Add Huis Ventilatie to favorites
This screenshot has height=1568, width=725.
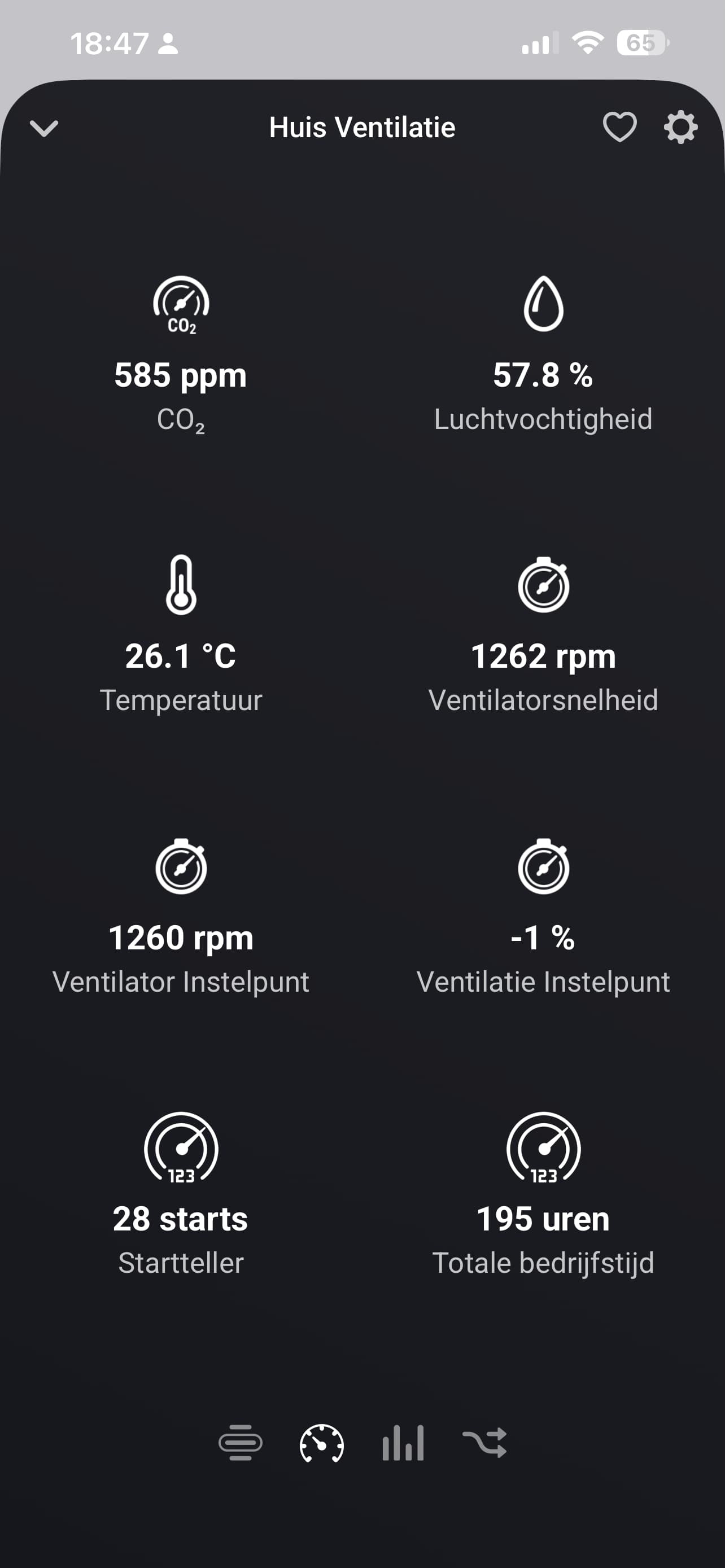click(x=619, y=127)
